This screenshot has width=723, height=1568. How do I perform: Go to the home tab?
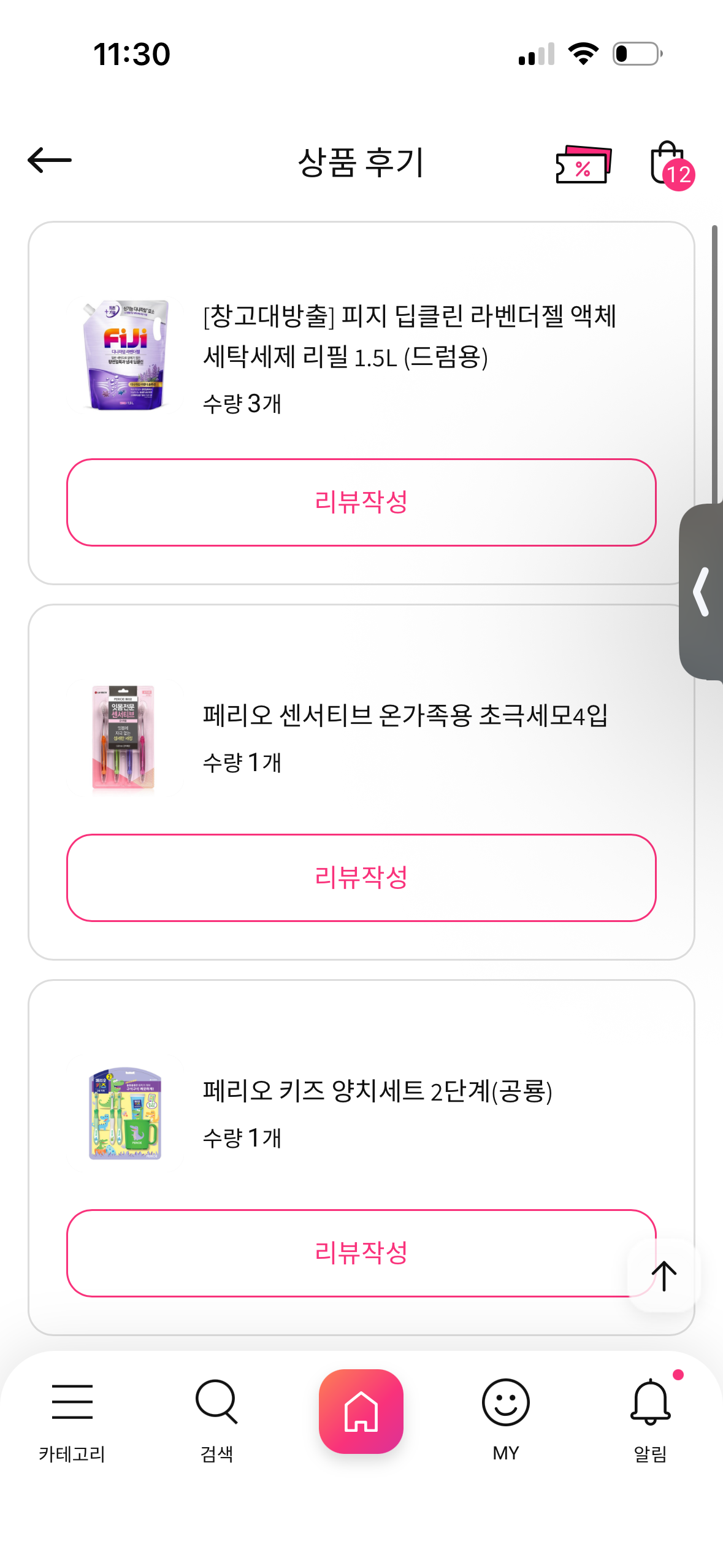[361, 1411]
